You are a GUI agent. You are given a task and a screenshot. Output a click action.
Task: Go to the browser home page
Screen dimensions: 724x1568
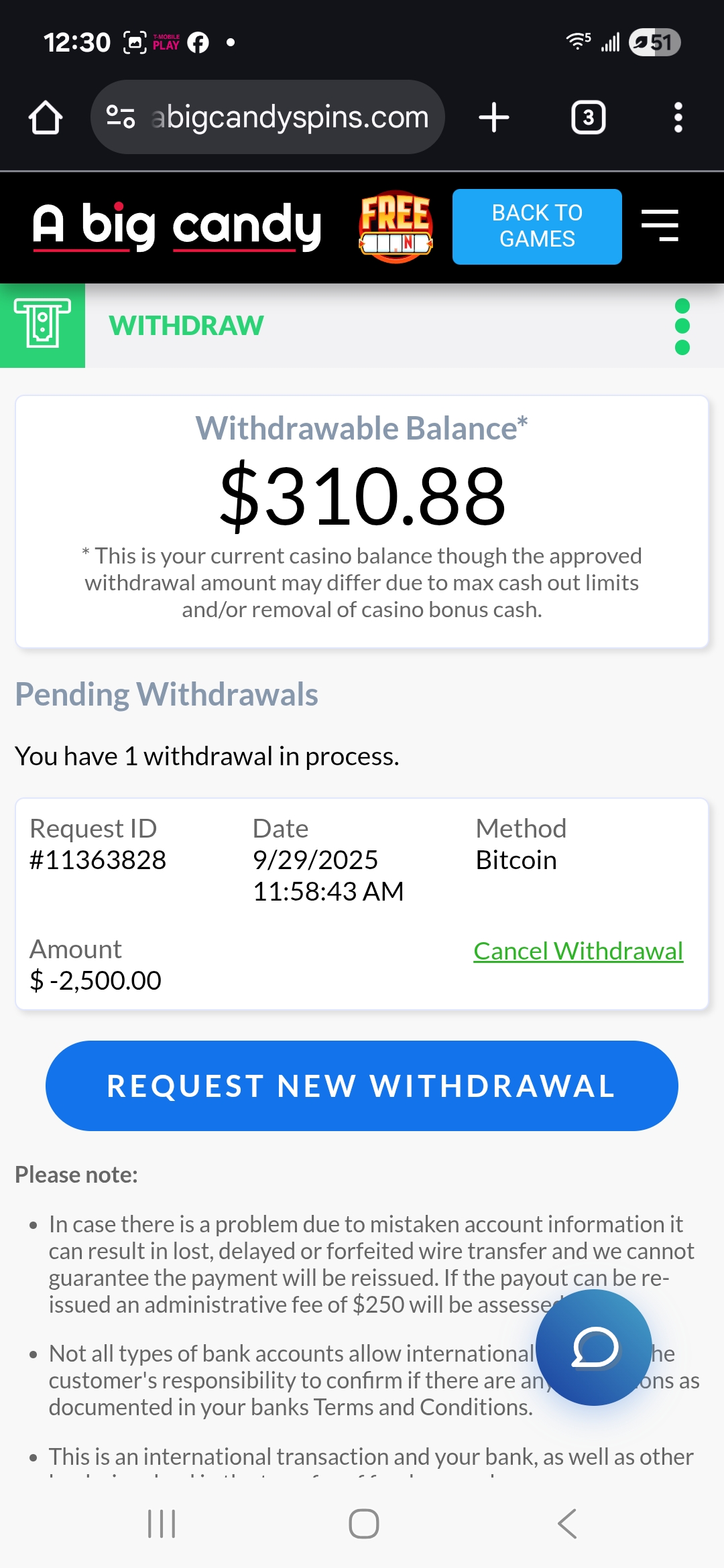pyautogui.click(x=46, y=117)
